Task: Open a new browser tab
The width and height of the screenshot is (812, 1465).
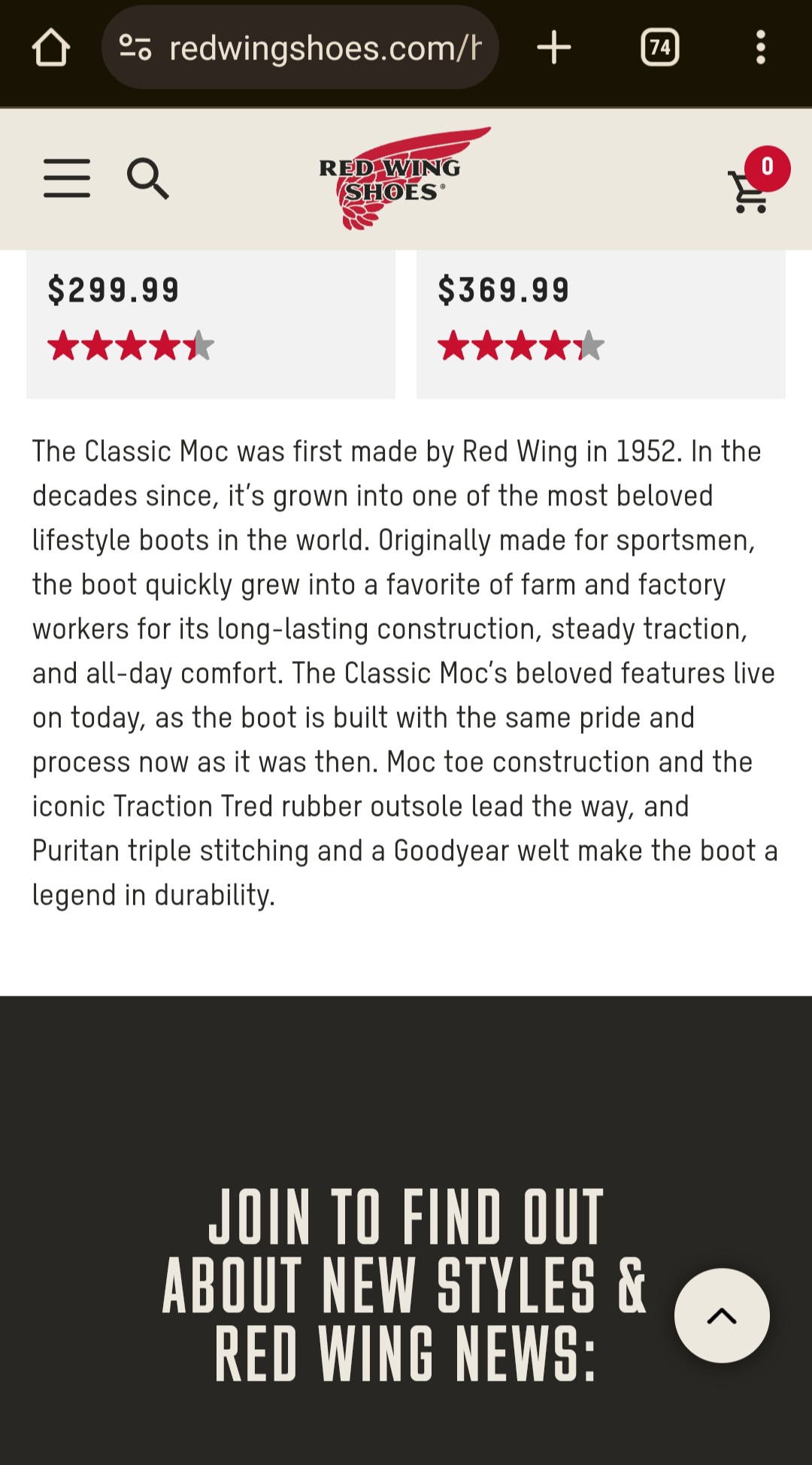Action: point(554,47)
